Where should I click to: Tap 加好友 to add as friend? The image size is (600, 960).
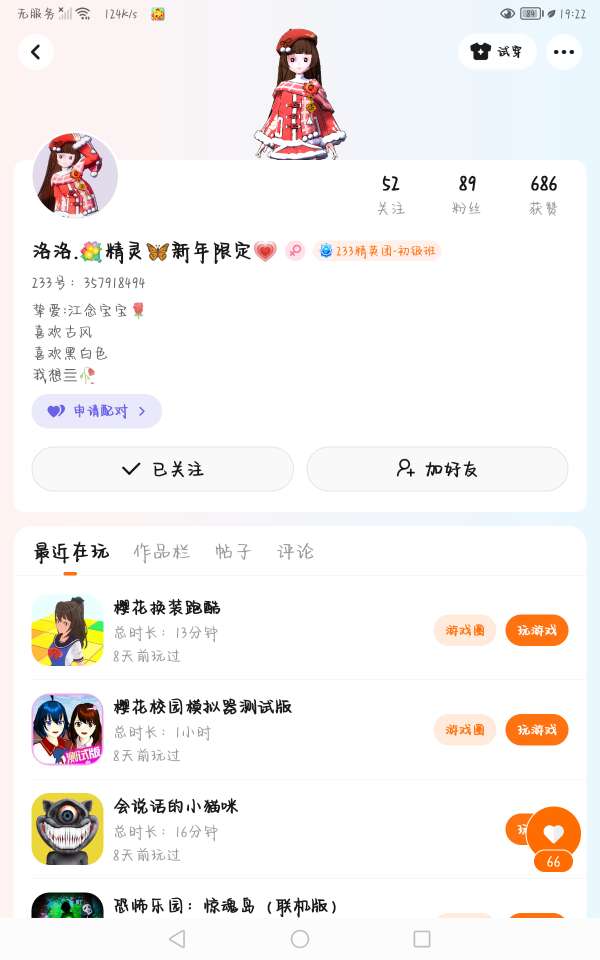[x=437, y=469]
